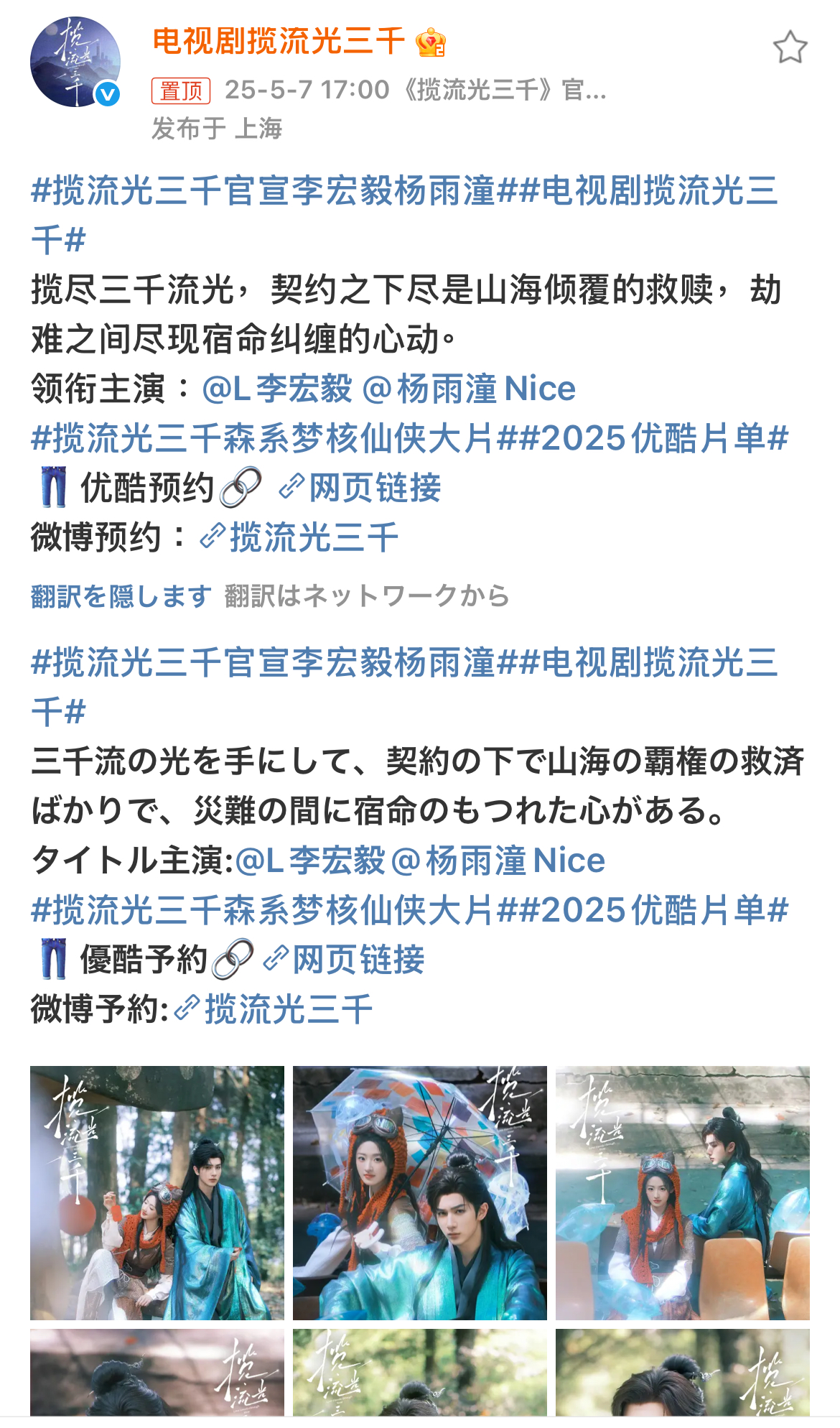
Task: View the poster with the colorful umbrella
Action: [x=419, y=1192]
